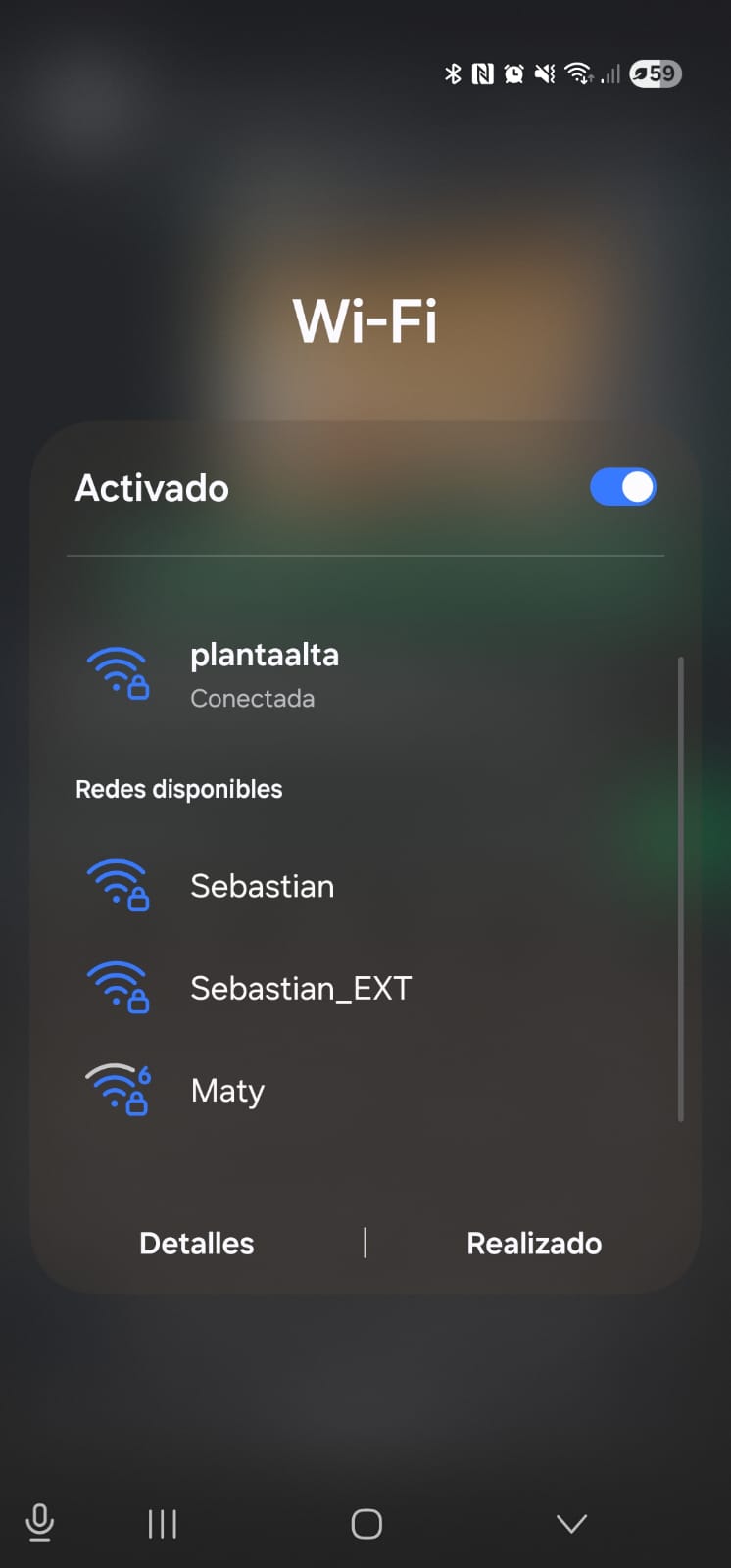This screenshot has width=731, height=1568.
Task: Tap the down chevron in navigation bar
Action: [x=571, y=1524]
